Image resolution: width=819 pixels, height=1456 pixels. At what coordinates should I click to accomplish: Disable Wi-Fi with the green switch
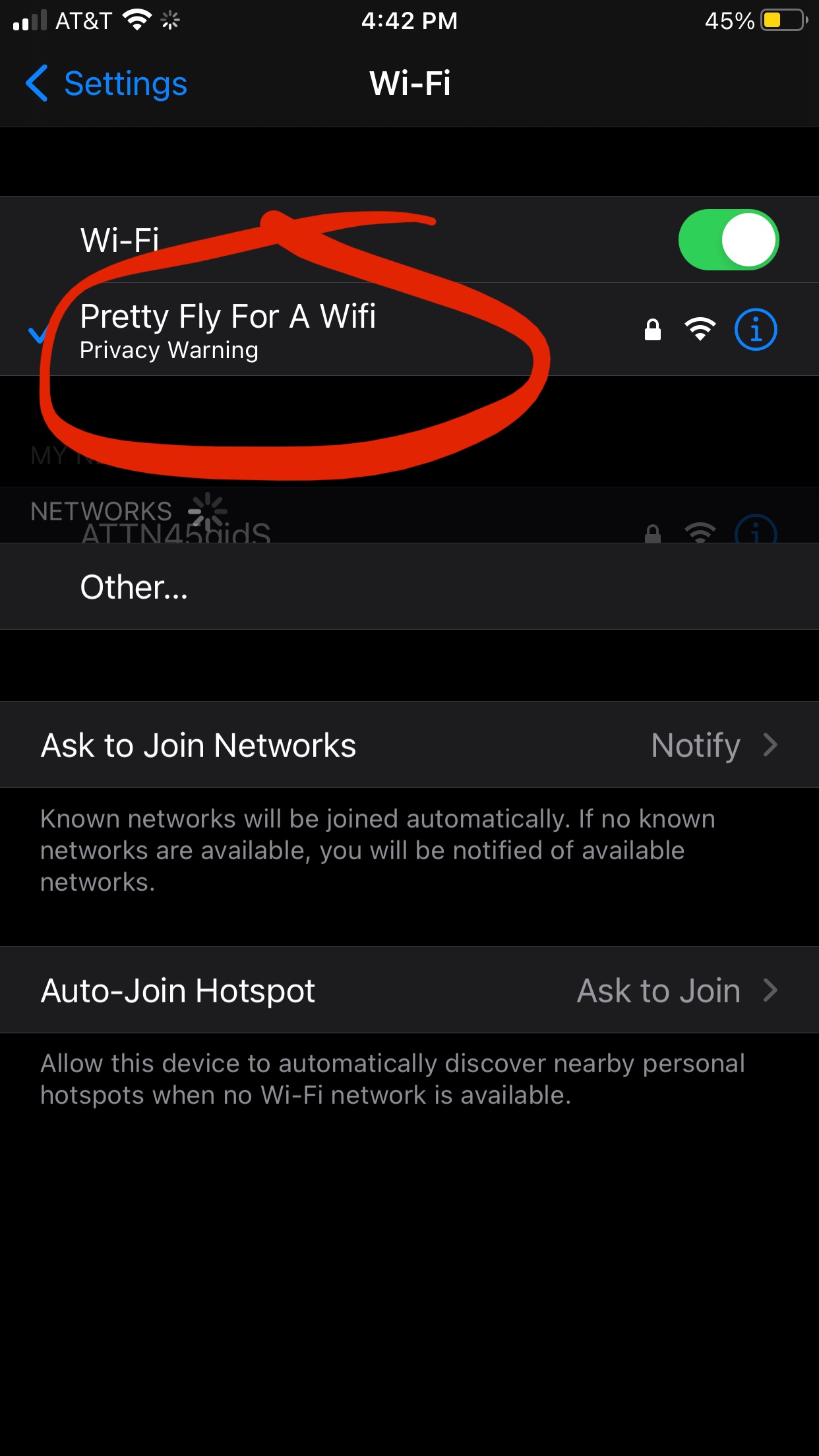click(728, 239)
